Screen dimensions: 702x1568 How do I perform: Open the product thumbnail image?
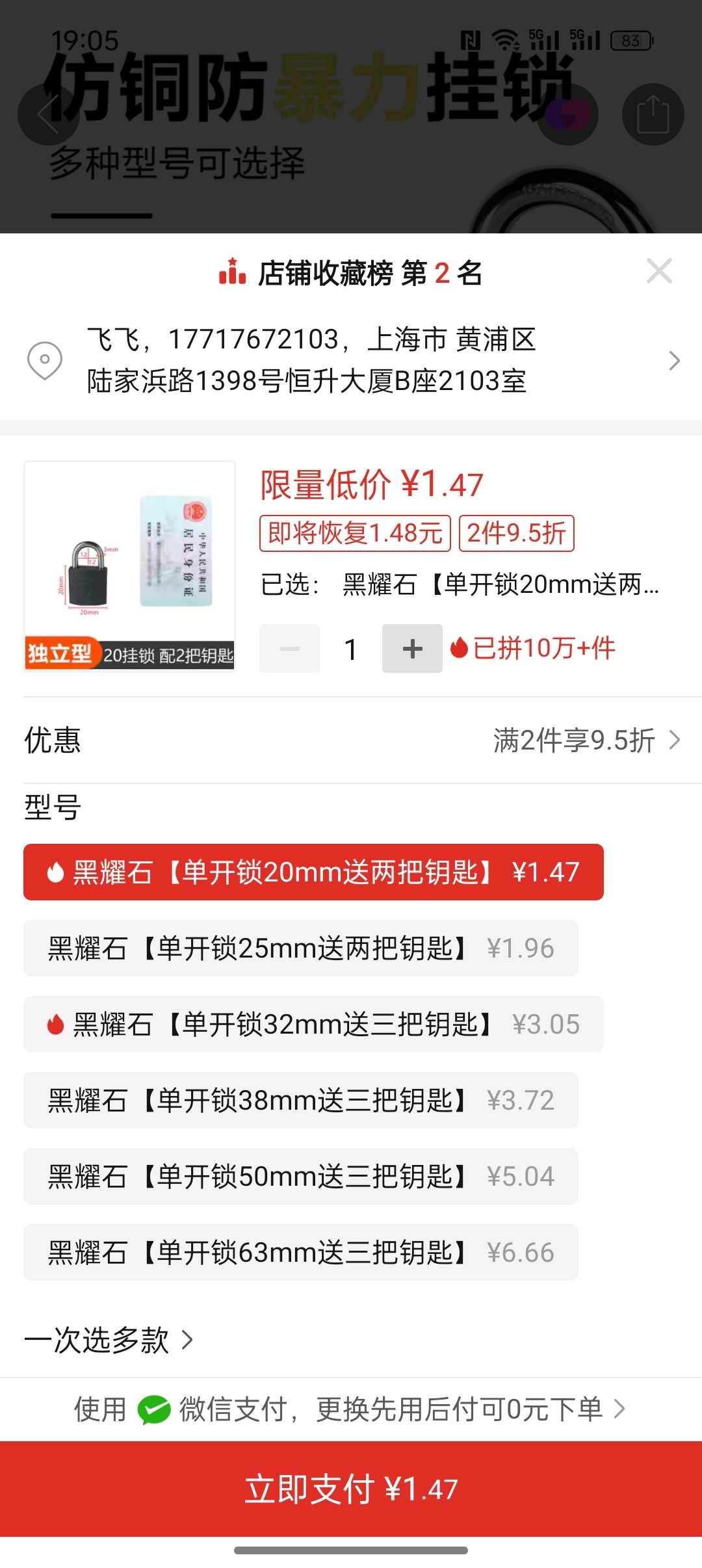129,566
